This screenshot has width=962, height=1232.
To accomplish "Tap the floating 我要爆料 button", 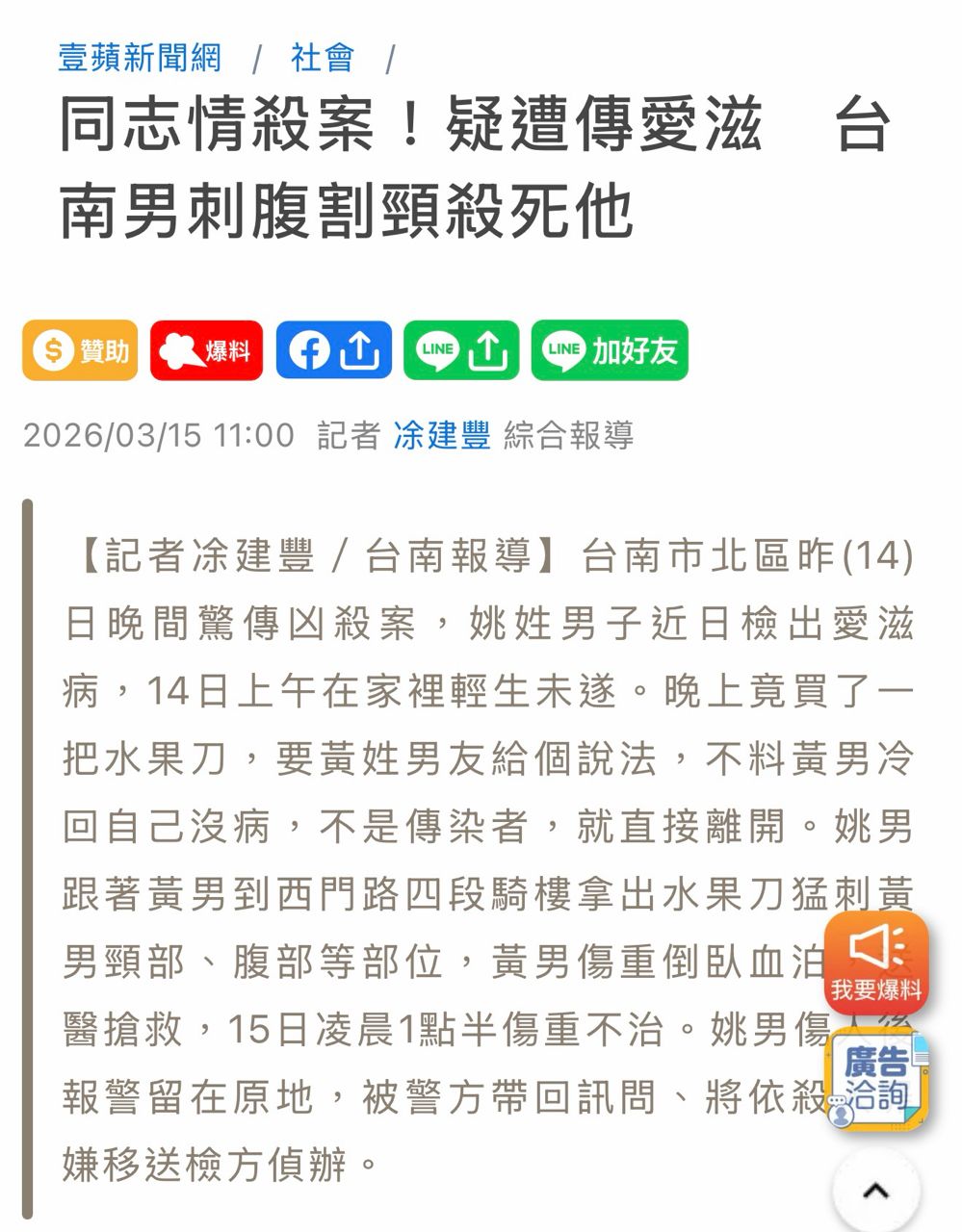I will click(x=876, y=962).
